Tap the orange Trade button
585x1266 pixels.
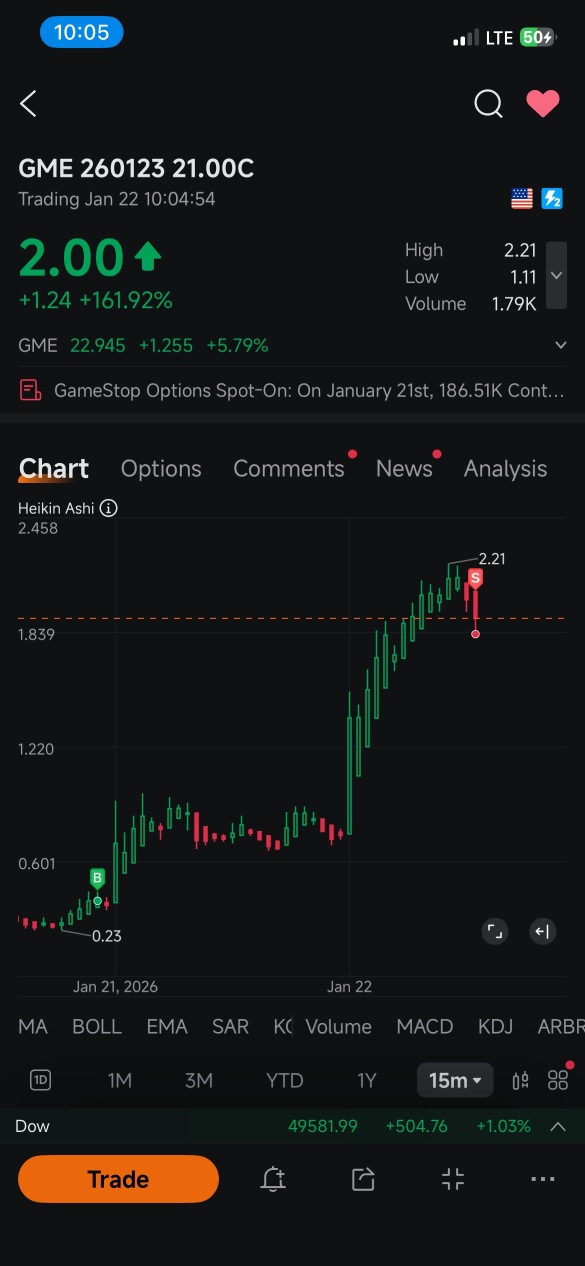(118, 1179)
